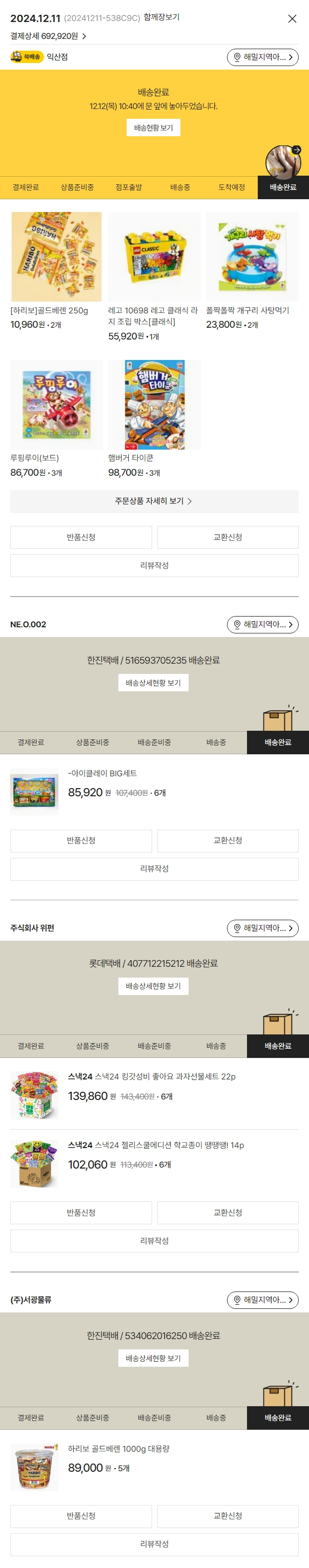Image resolution: width=309 pixels, height=1568 pixels.
Task: Open payment details 692,920원
Action: coord(48,36)
